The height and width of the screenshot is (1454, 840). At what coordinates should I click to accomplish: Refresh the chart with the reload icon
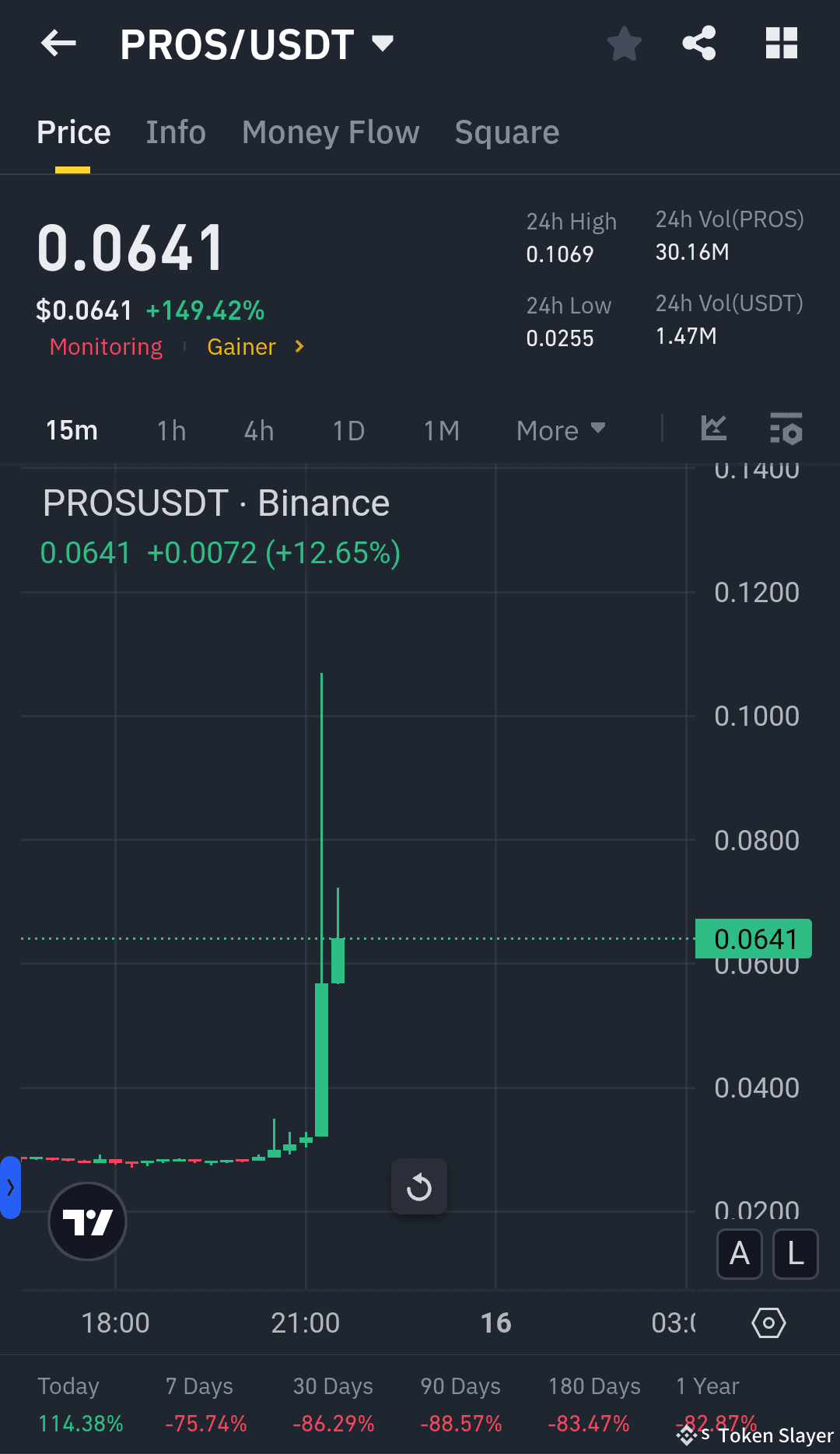coord(419,1186)
